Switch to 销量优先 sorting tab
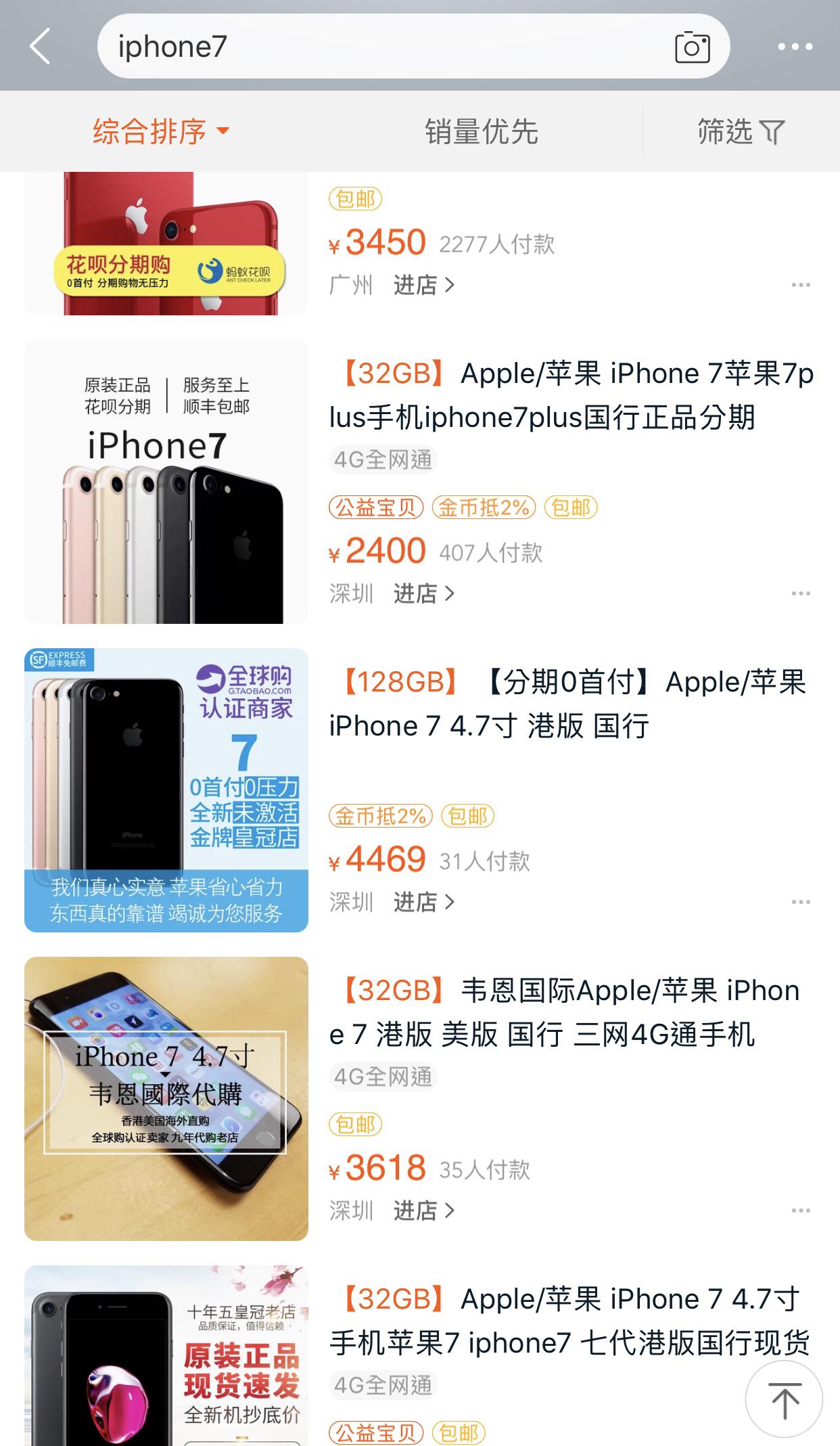This screenshot has width=840, height=1446. [482, 131]
